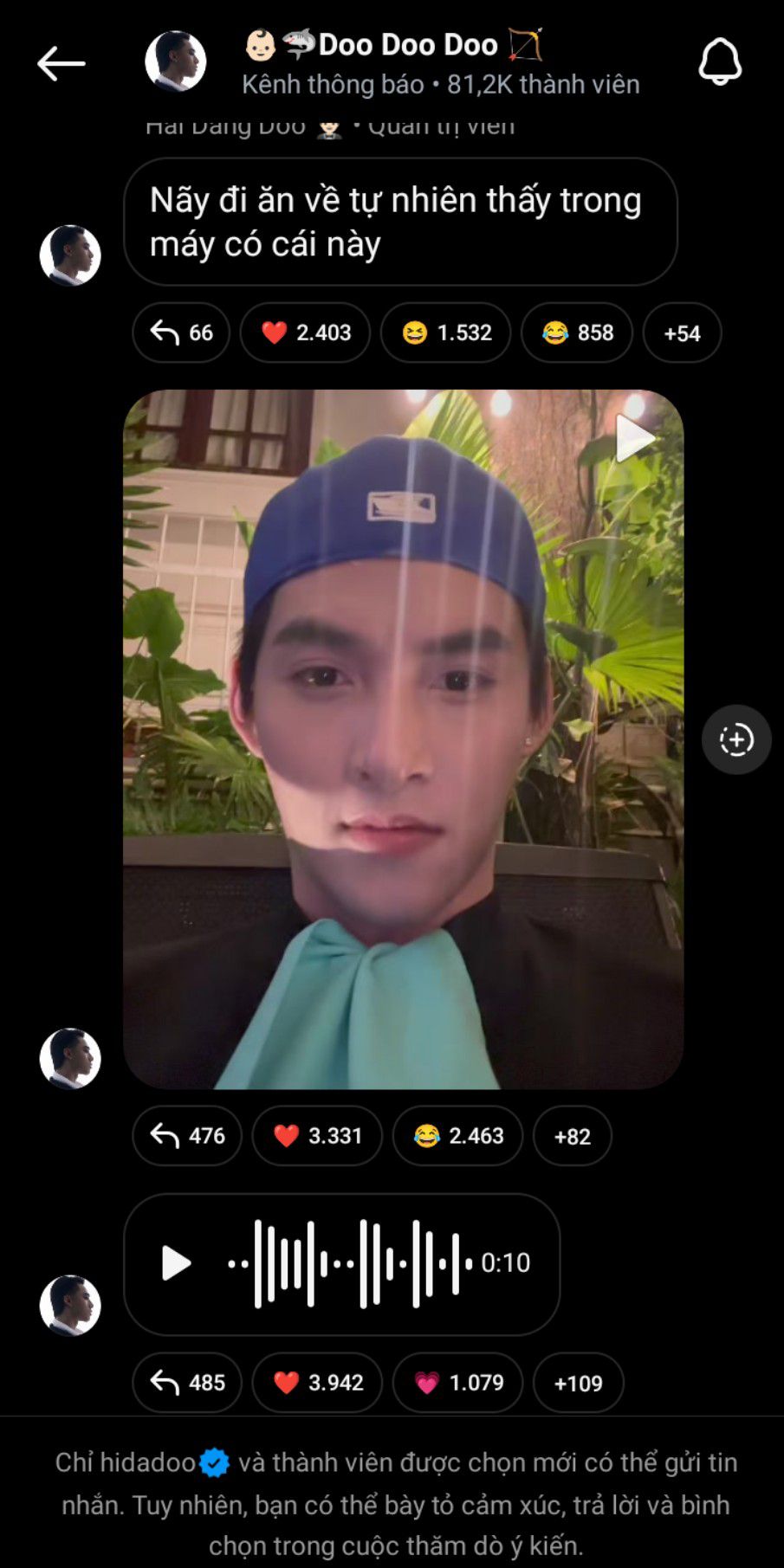Image resolution: width=784 pixels, height=1568 pixels.
Task: Tap the pink heart reaction with 1.079
Action: coord(457,1382)
